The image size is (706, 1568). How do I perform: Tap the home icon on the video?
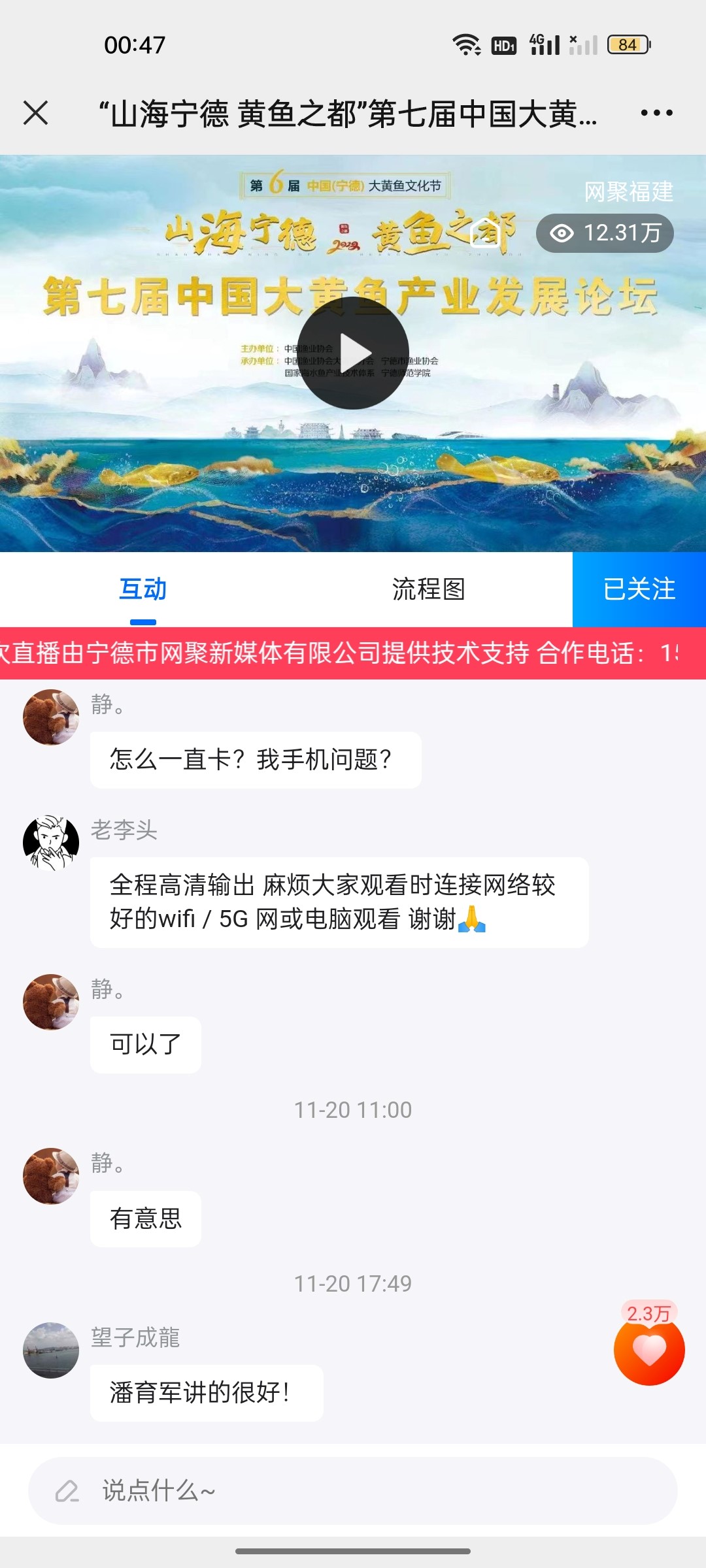pyautogui.click(x=485, y=232)
